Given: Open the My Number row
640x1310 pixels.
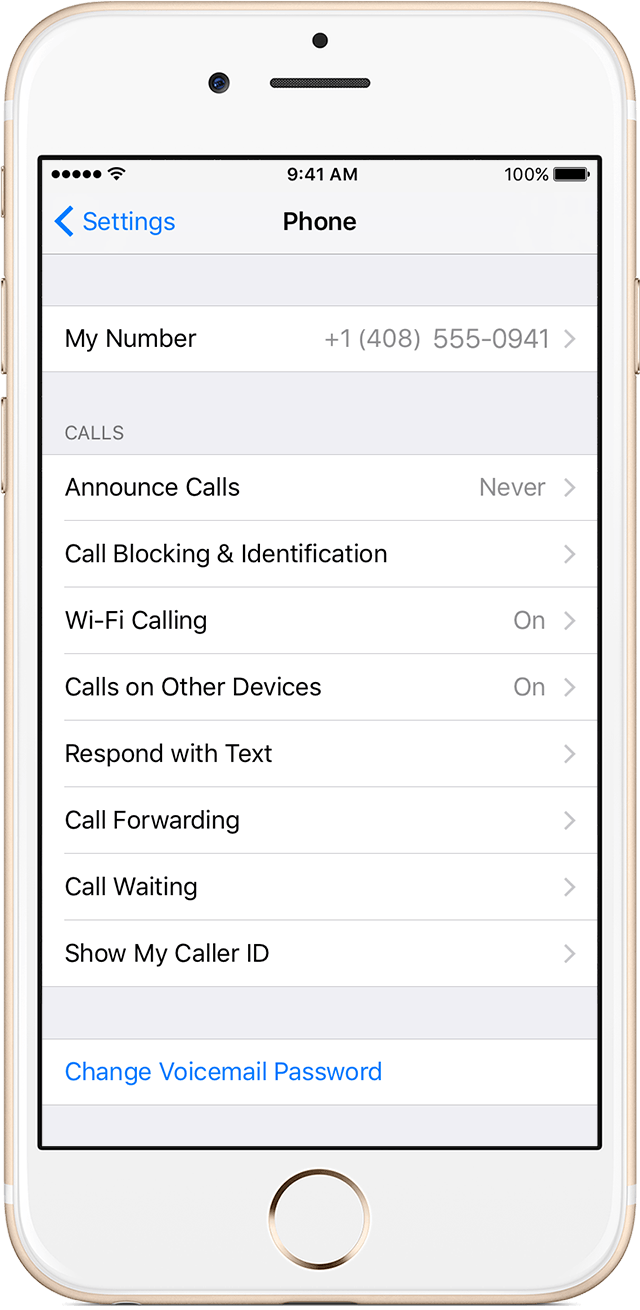Looking at the screenshot, I should 320,339.
